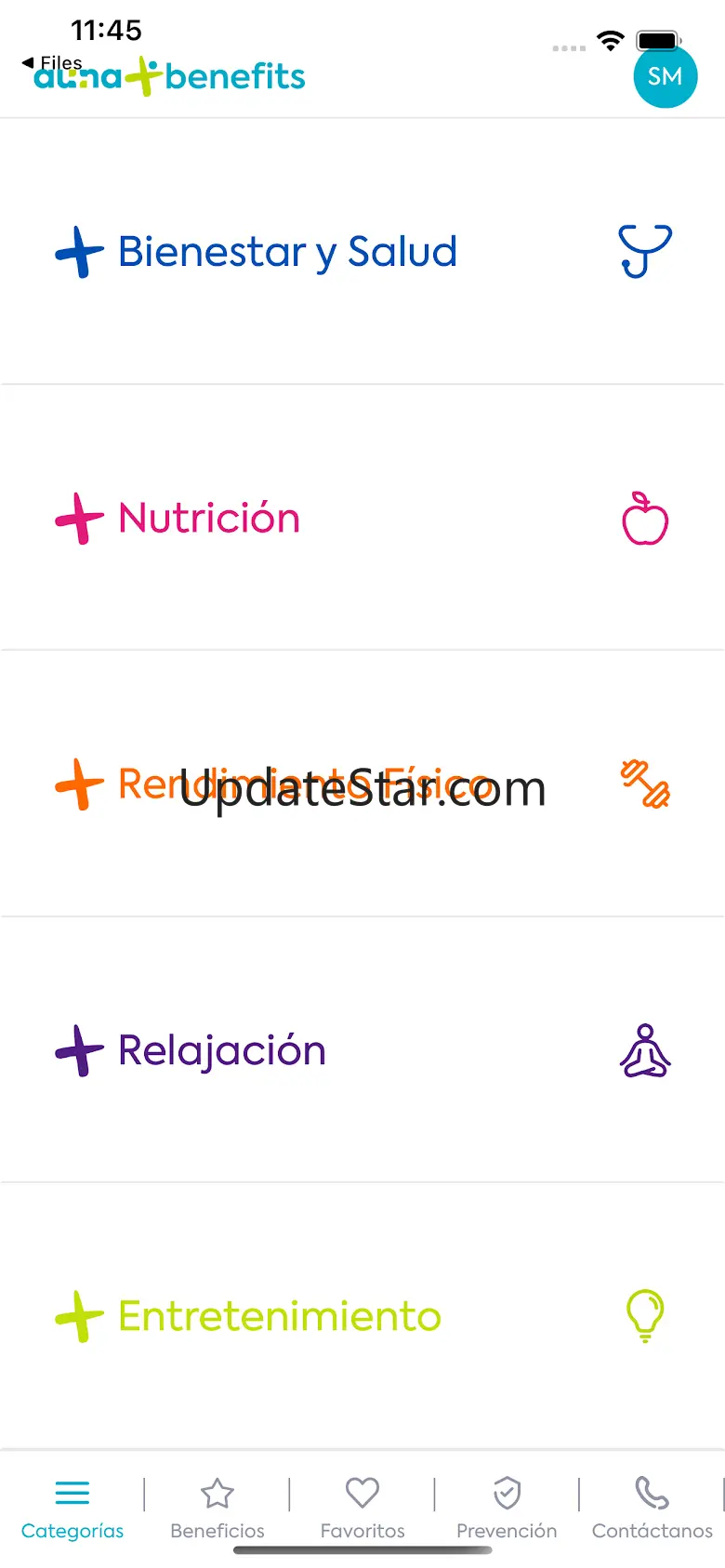Switch to the Beneficios tab
Screen dimensions: 725x1568
coord(217,1509)
